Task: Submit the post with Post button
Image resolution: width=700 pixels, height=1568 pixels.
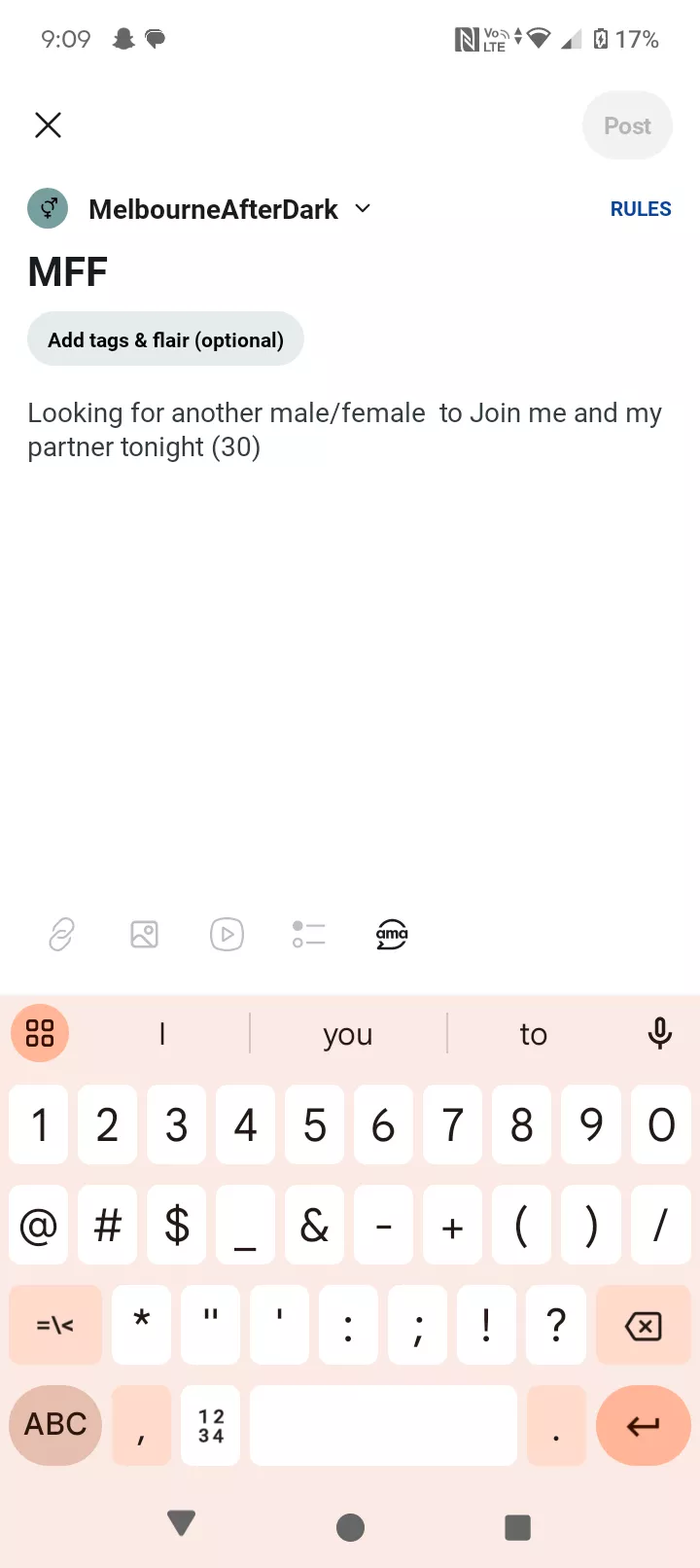Action: click(x=627, y=125)
